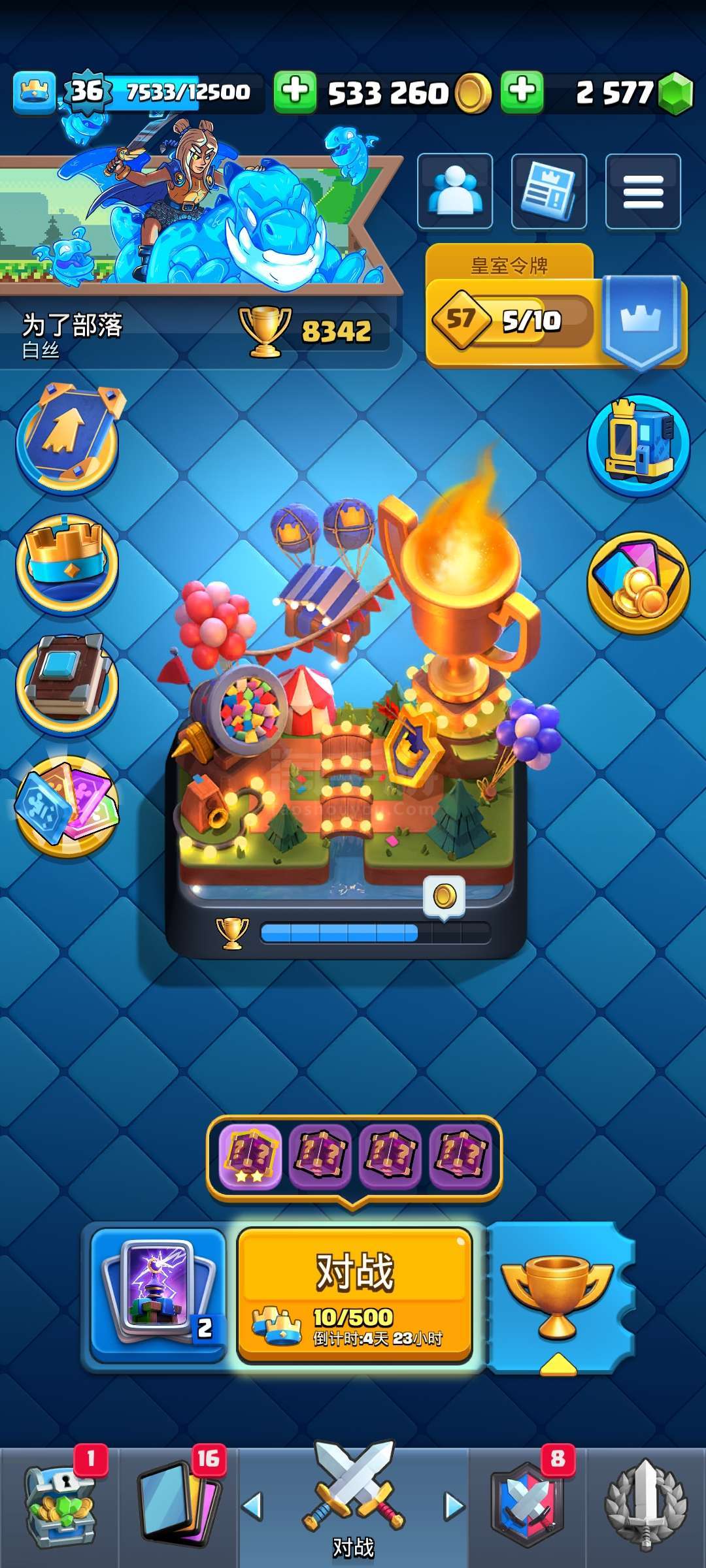Open the battle deck card selector
The width and height of the screenshot is (706, 1568).
[x=159, y=1295]
